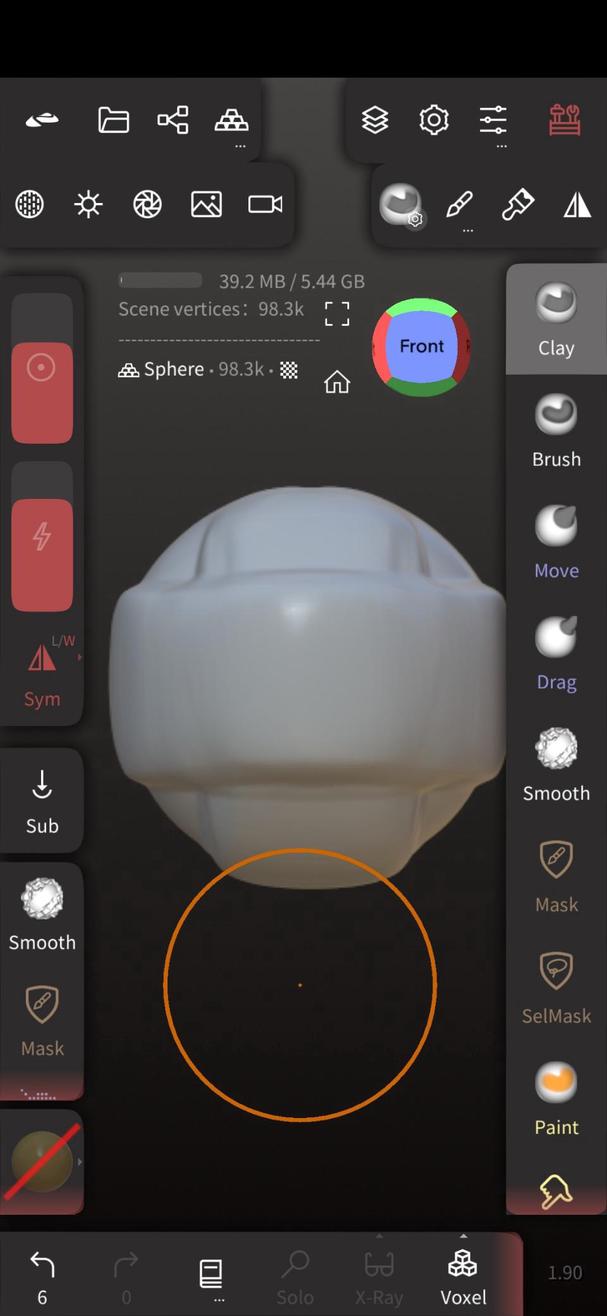Toggle the Sym symmetry button
The image size is (607, 1316).
[x=42, y=672]
